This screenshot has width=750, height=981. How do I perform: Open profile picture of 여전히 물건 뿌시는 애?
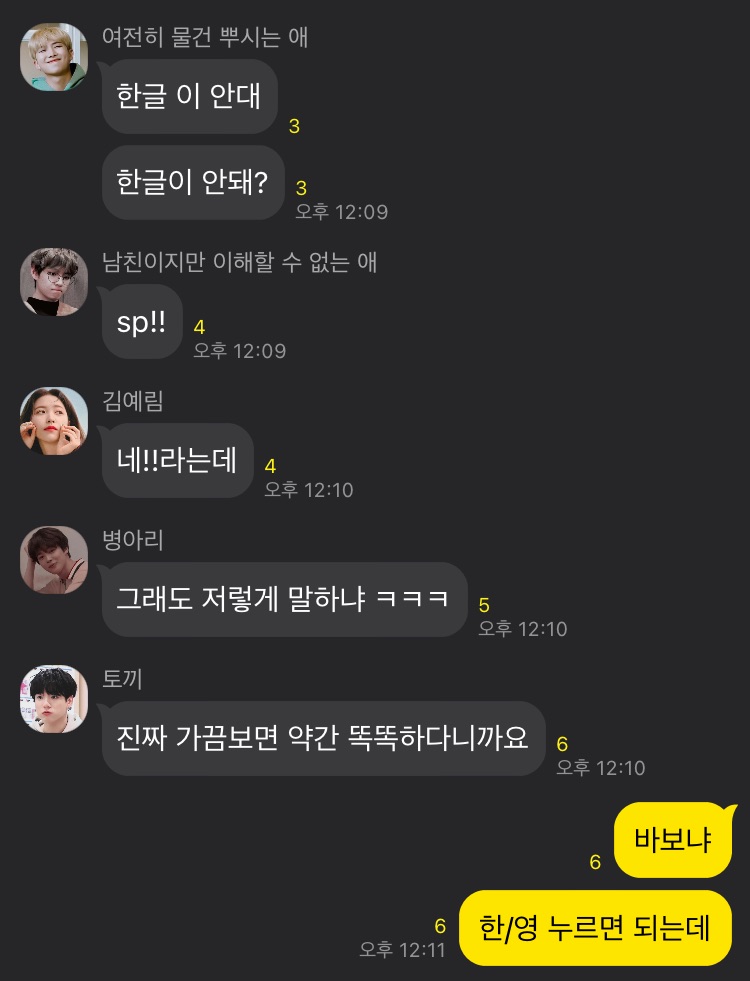54,57
